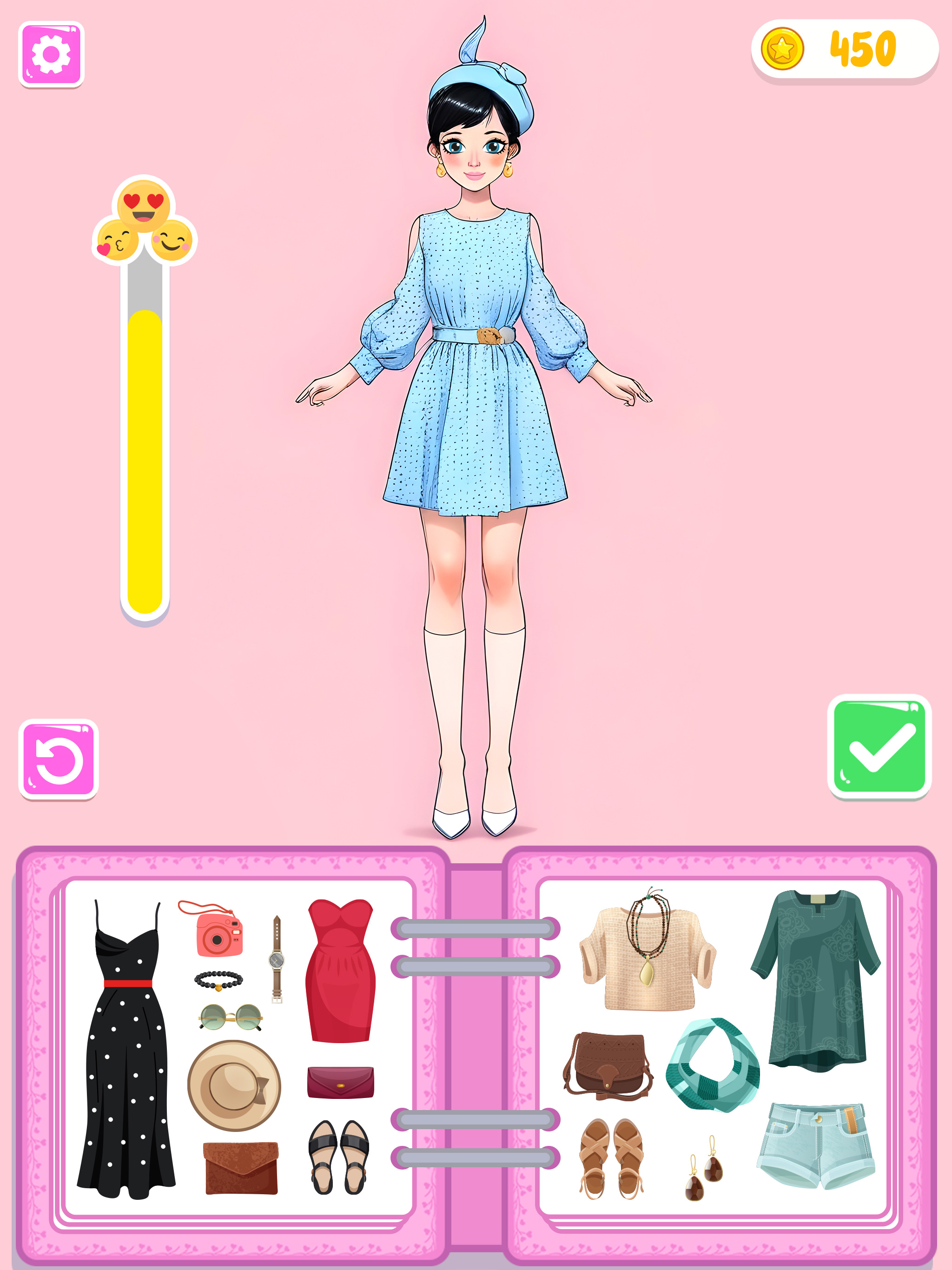The height and width of the screenshot is (1270, 952).
Task: Pick the light blue denim shorts
Action: [x=815, y=1145]
